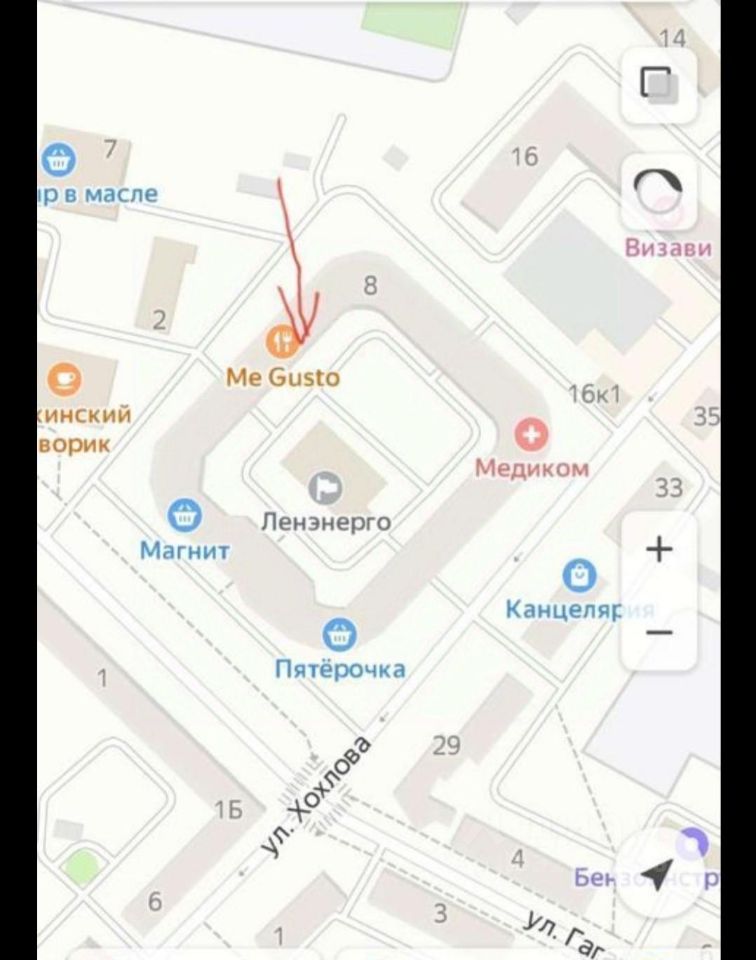Zoom out with the minus button
This screenshot has height=960, width=756.
point(659,632)
